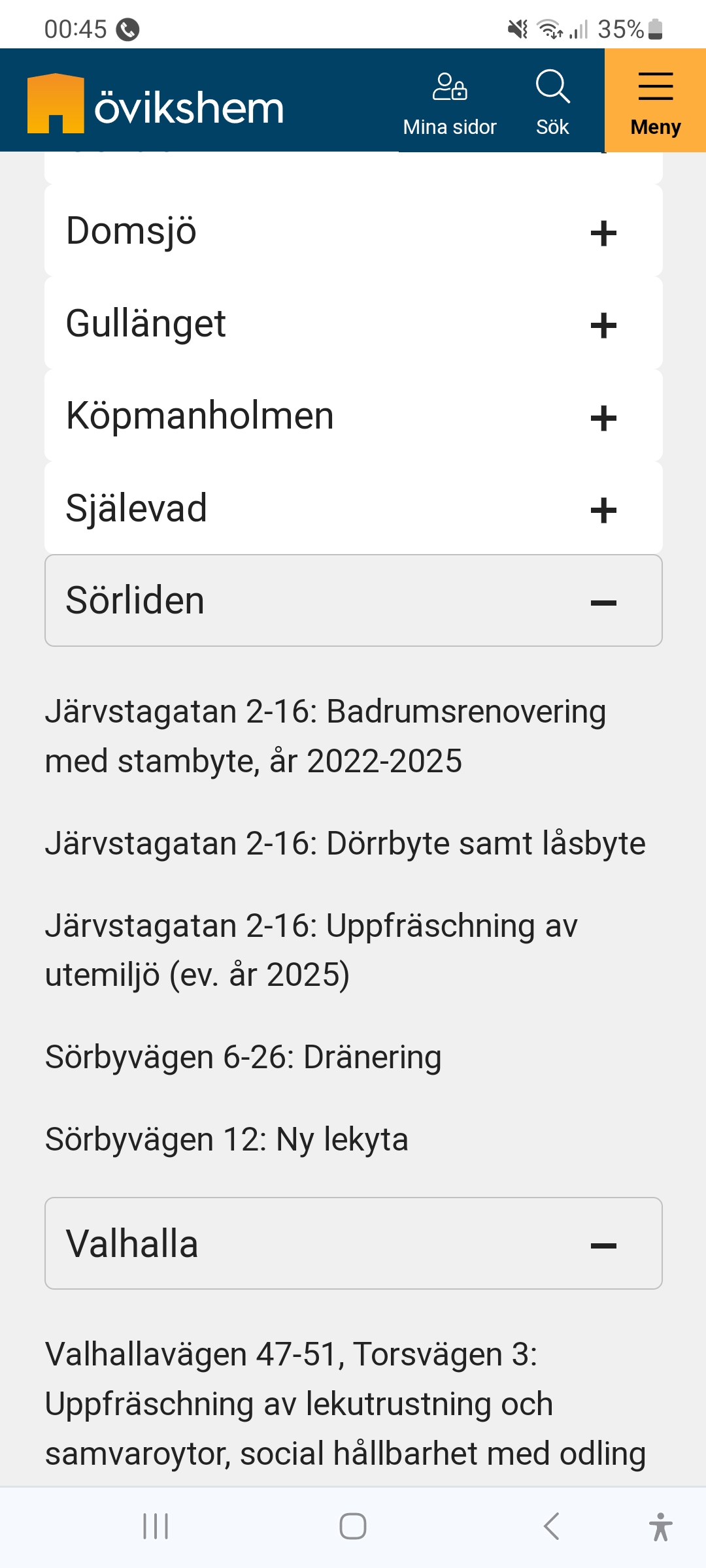This screenshot has height=1568, width=706.
Task: Go back with the system back button
Action: [x=551, y=1526]
